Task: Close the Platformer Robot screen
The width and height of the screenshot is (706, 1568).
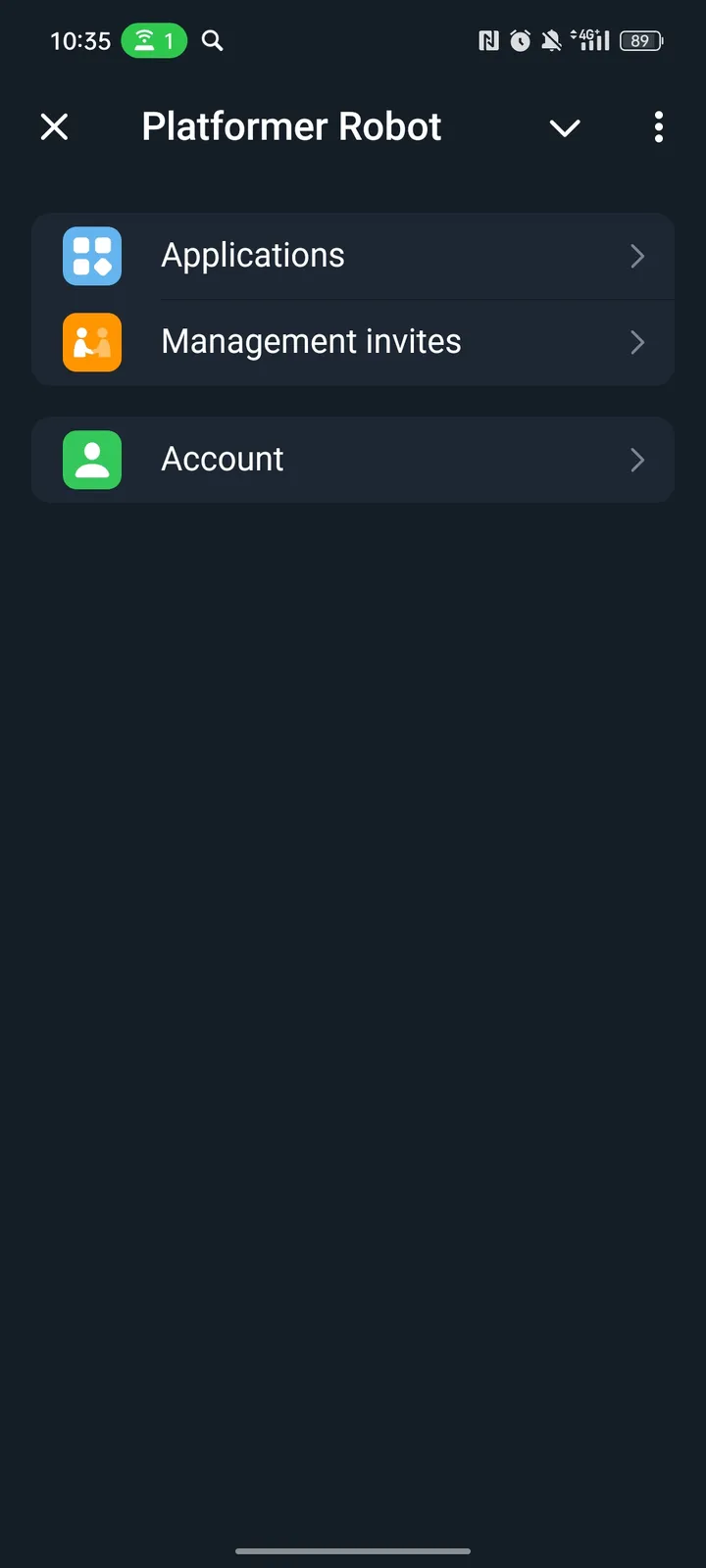Action: tap(55, 126)
